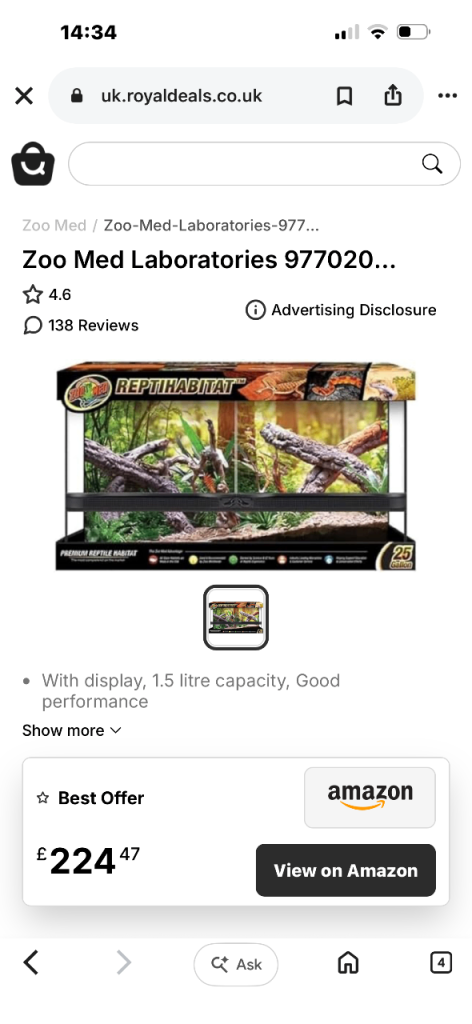Go to the browser home page

pyautogui.click(x=348, y=963)
